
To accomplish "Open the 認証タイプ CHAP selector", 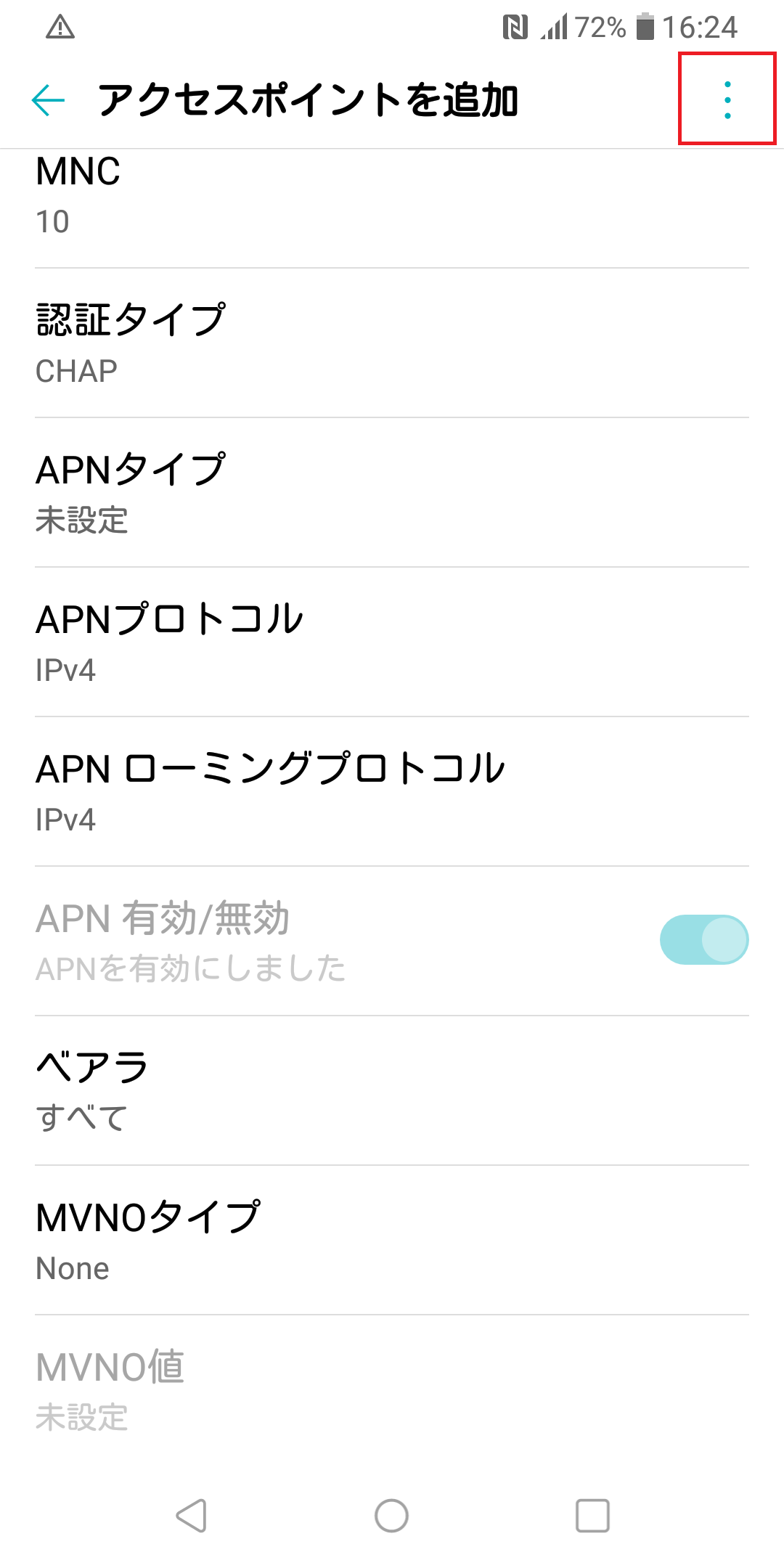I will [x=290, y=341].
